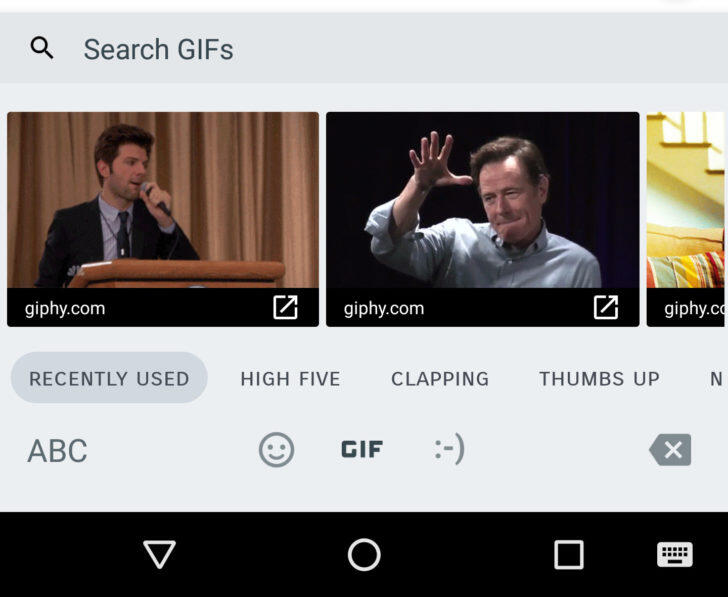Select the GIF of man speaking at podium
Image resolution: width=728 pixels, height=597 pixels.
click(x=163, y=200)
